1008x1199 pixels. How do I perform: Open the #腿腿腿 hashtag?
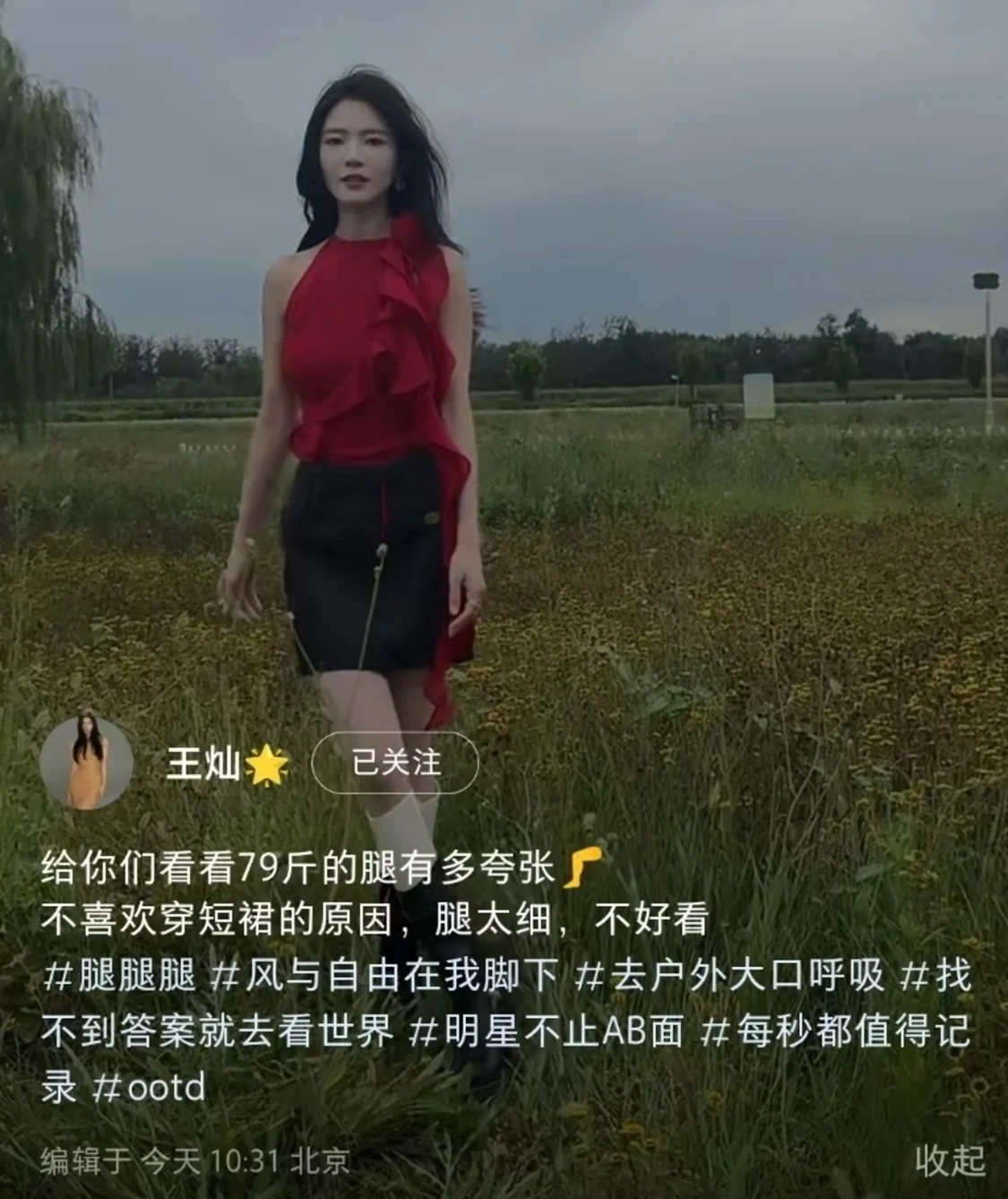point(119,976)
